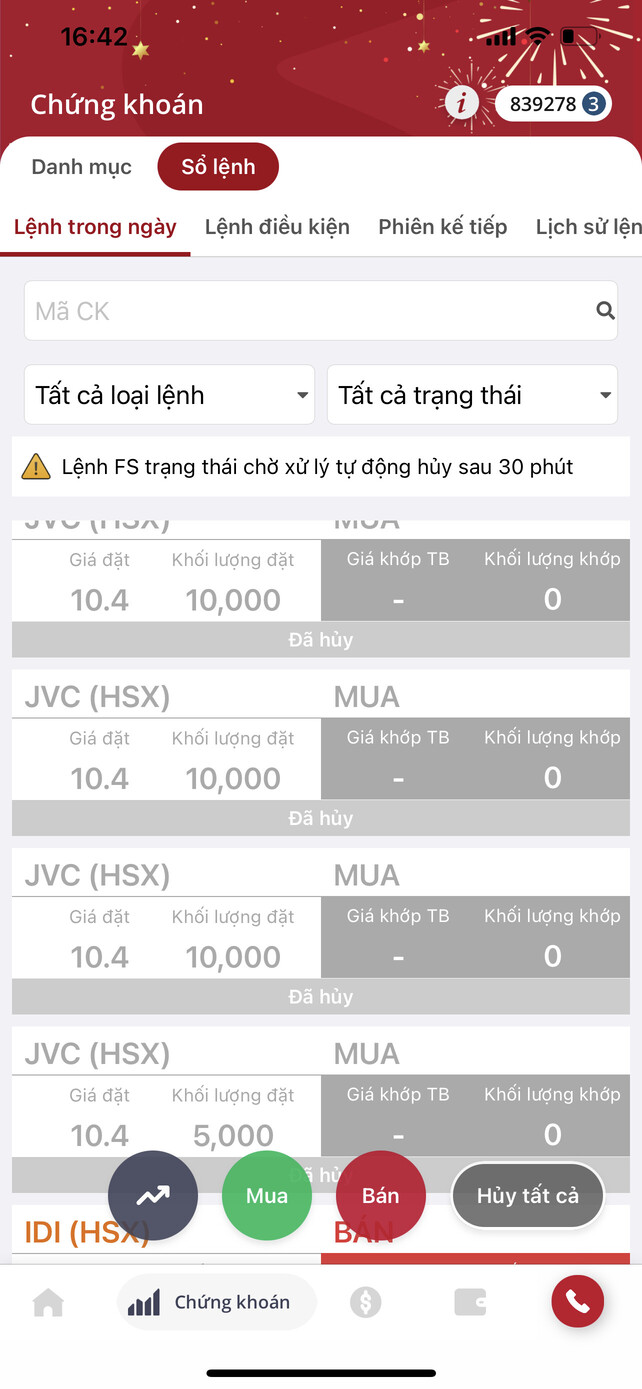Open the dollar coin tab
This screenshot has width=642, height=1389.
pos(365,1302)
